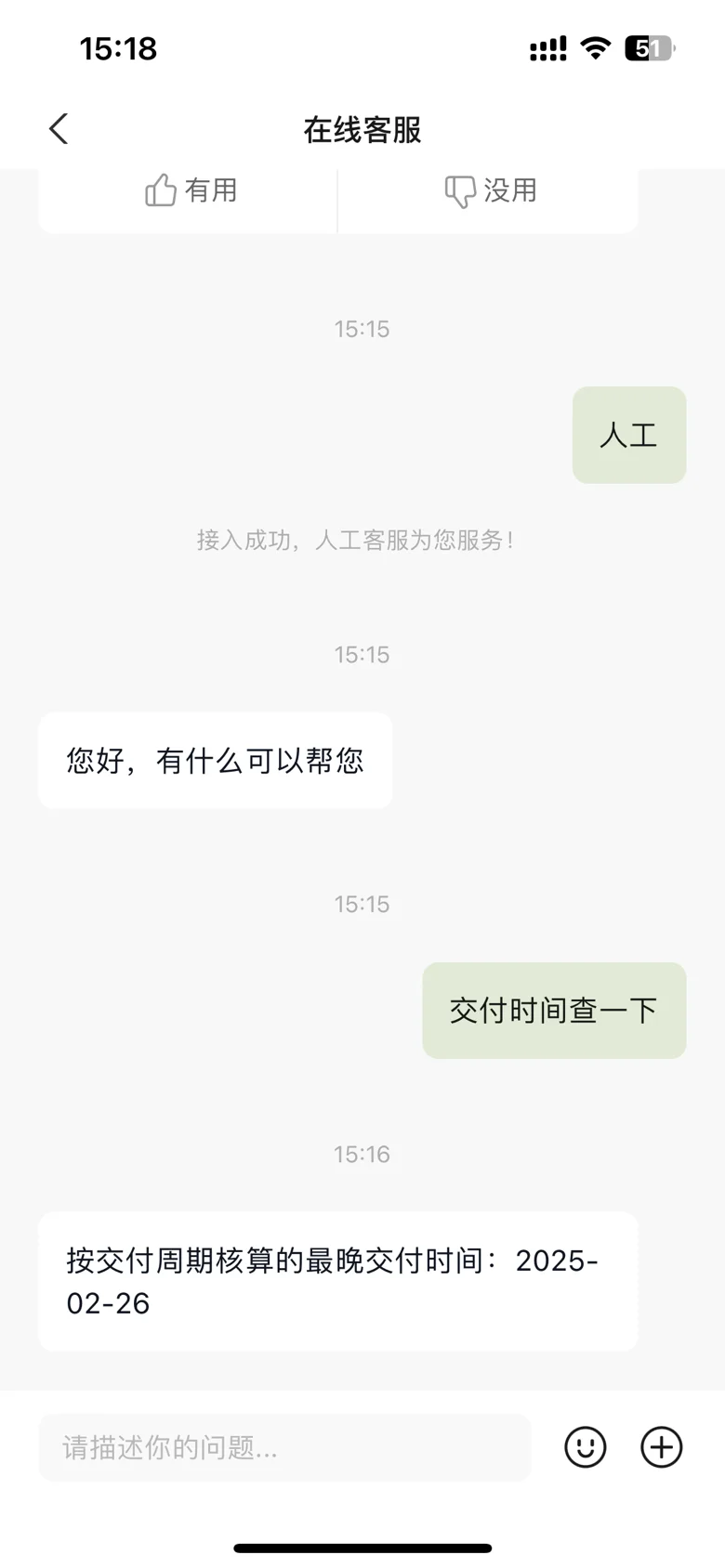The height and width of the screenshot is (1568, 725).
Task: Open the plus attachment menu
Action: (x=661, y=1446)
